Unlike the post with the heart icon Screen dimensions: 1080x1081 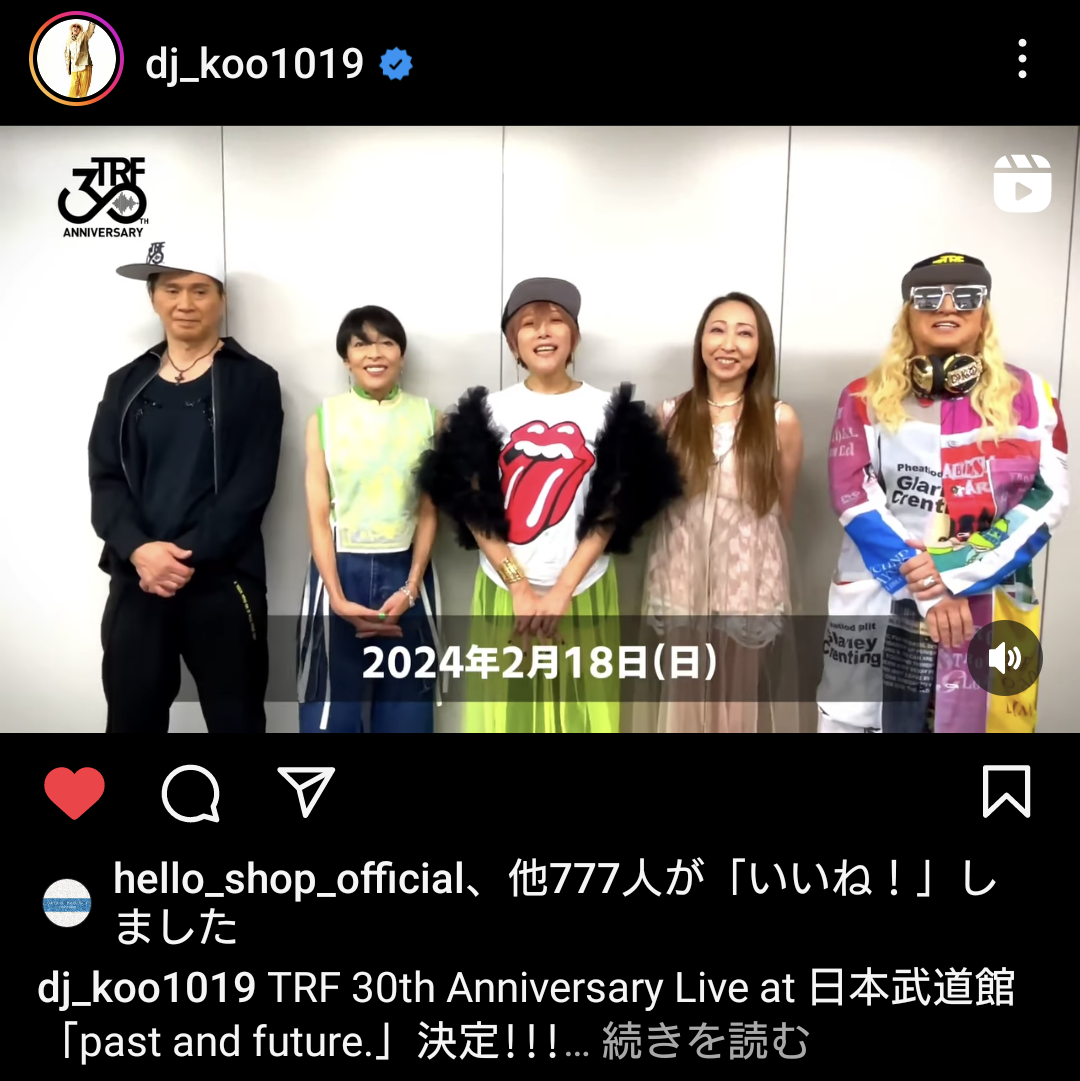coord(75,793)
